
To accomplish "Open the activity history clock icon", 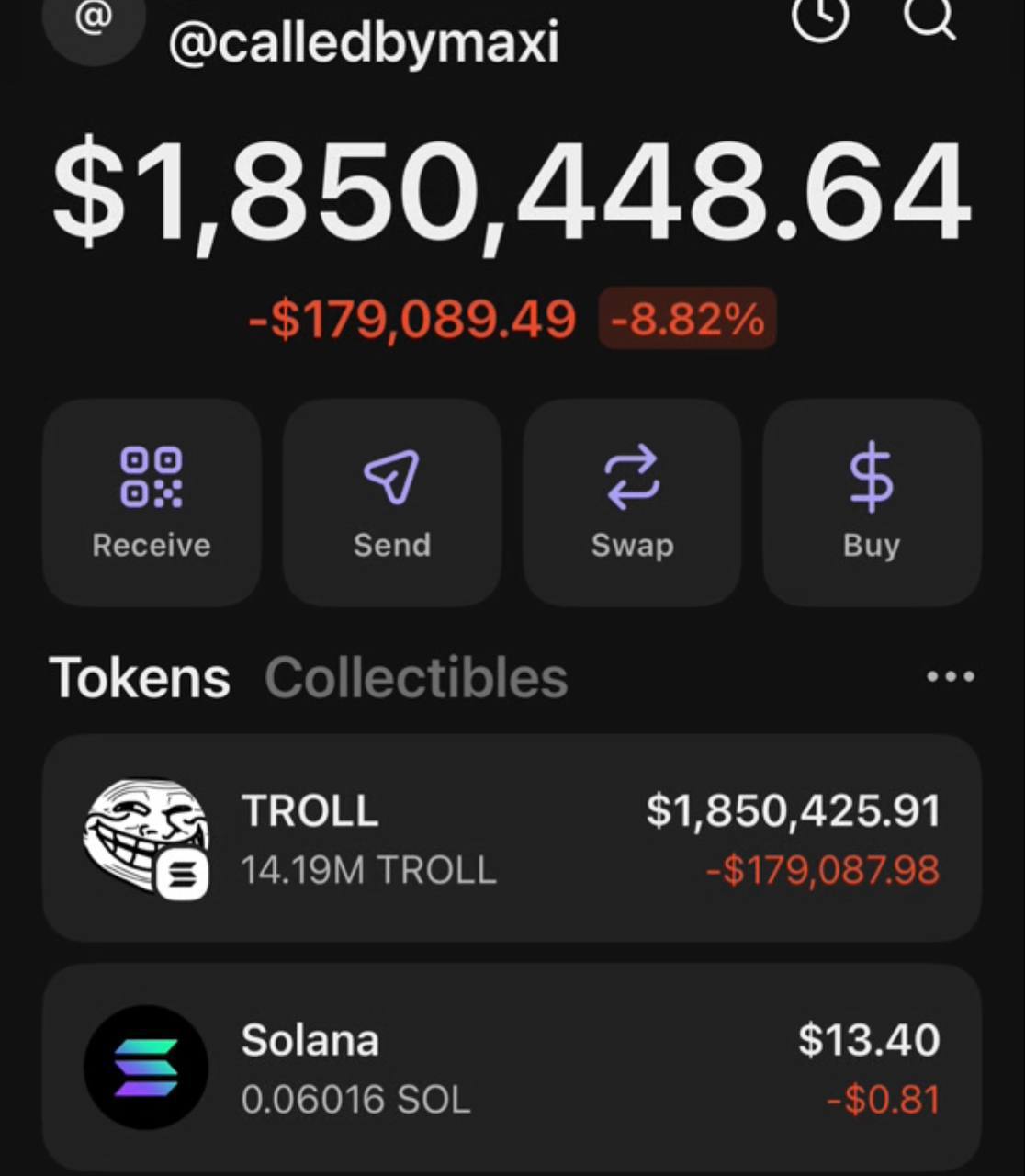I will click(x=820, y=17).
